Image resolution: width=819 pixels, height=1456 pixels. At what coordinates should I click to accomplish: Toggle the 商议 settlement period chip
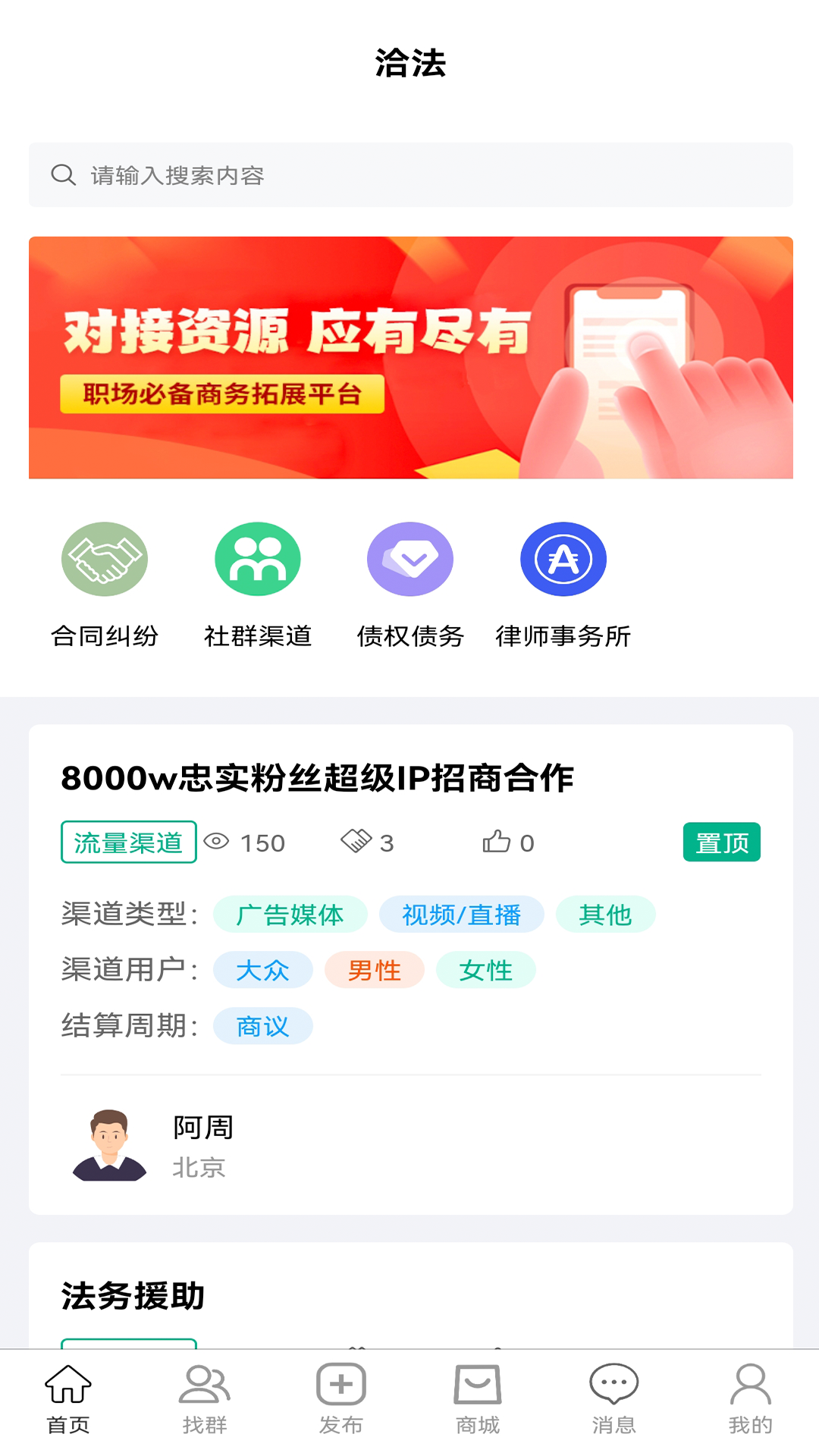point(264,1026)
